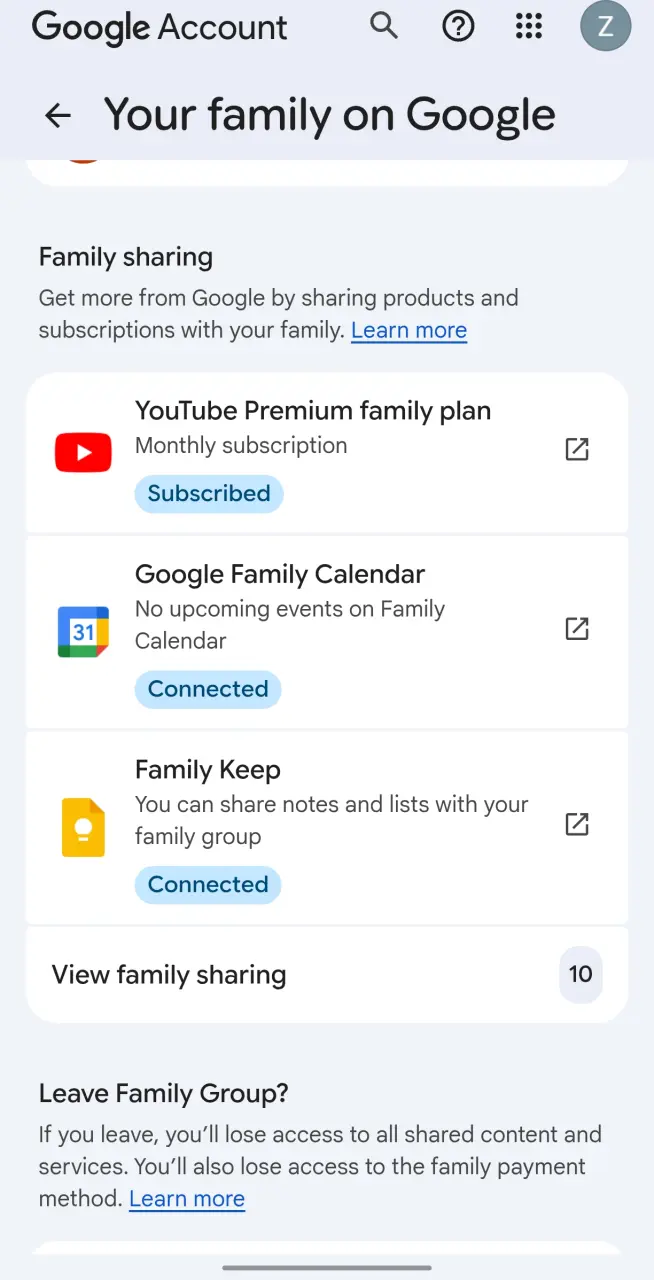Open the Google apps grid

click(x=528, y=26)
